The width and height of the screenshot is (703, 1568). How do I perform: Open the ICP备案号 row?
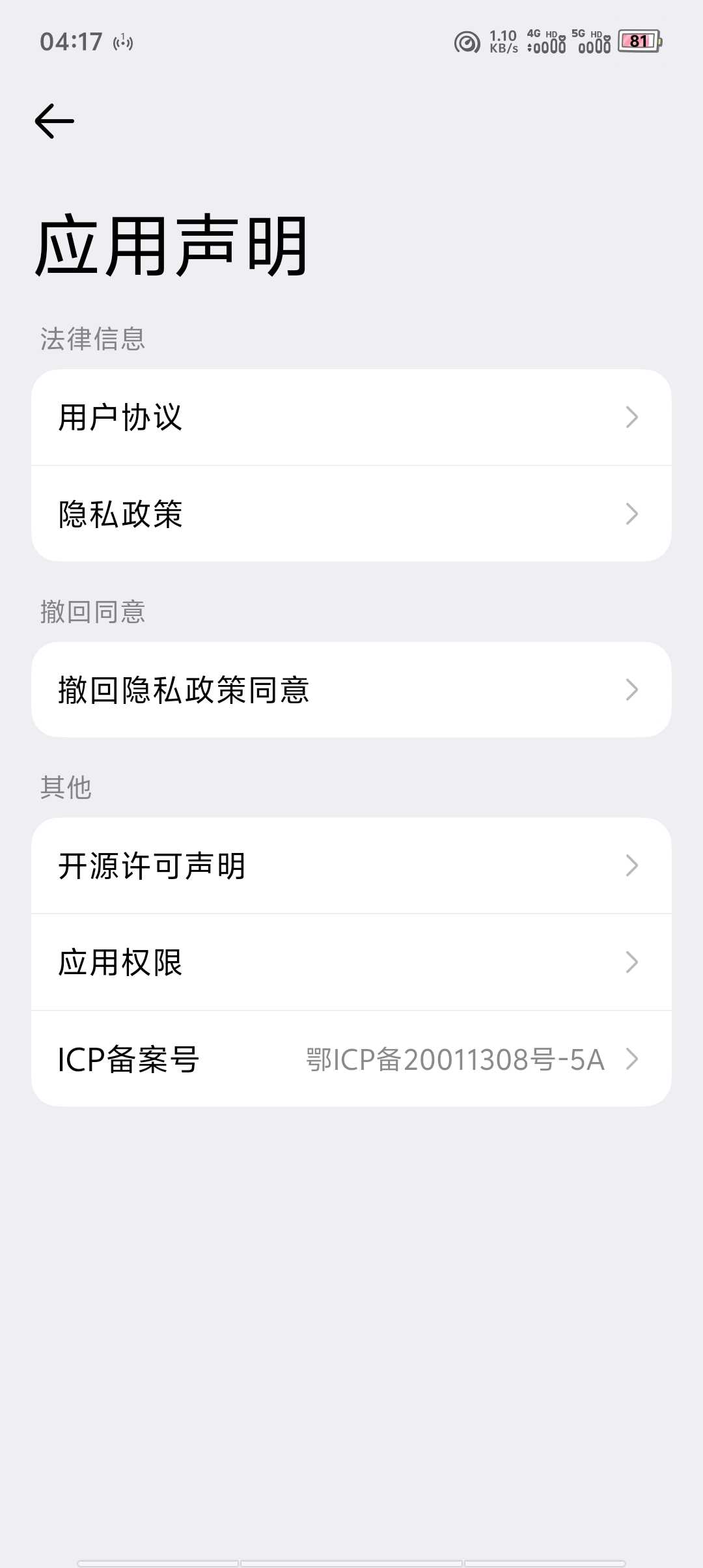coord(351,1059)
